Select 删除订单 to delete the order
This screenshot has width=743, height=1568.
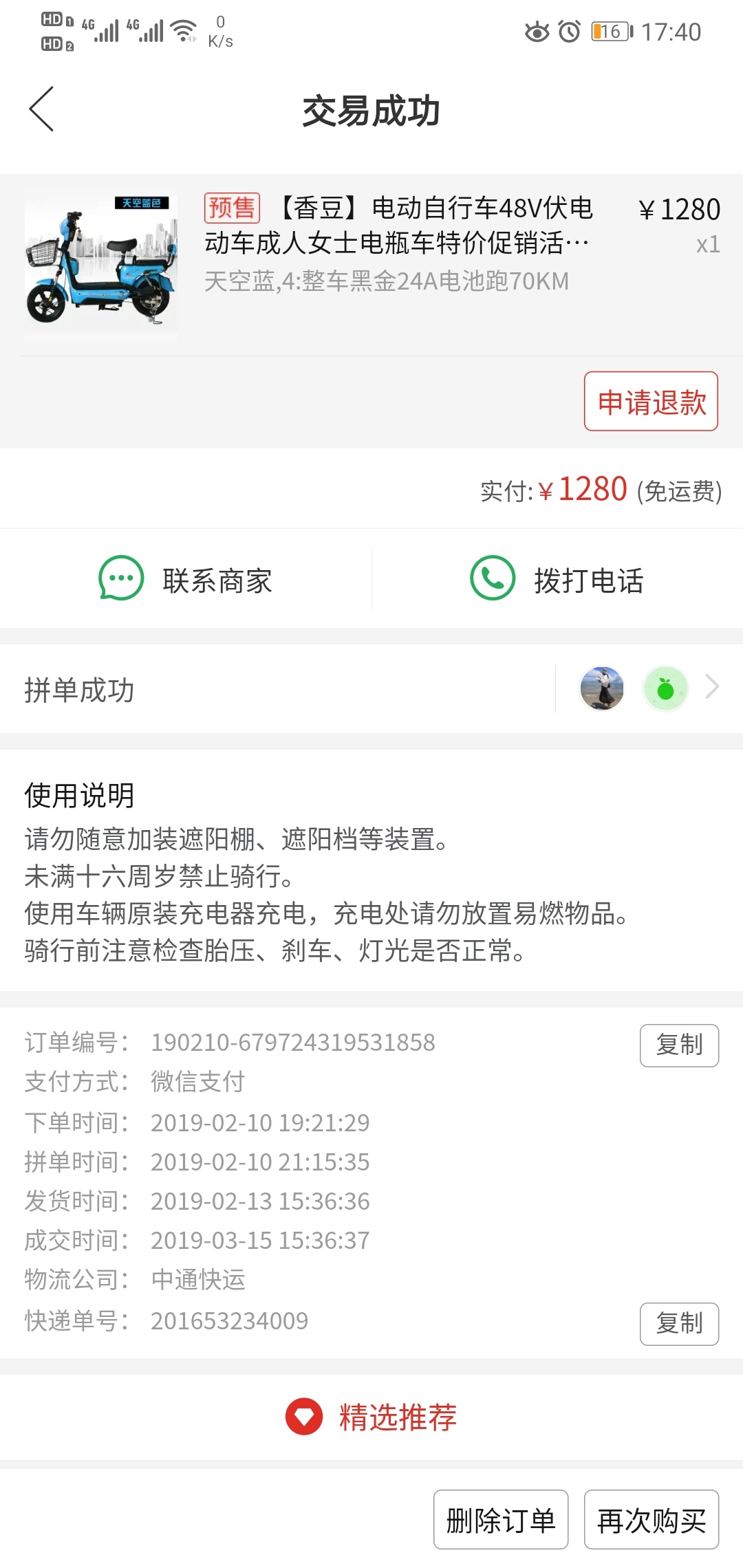coord(500,1520)
